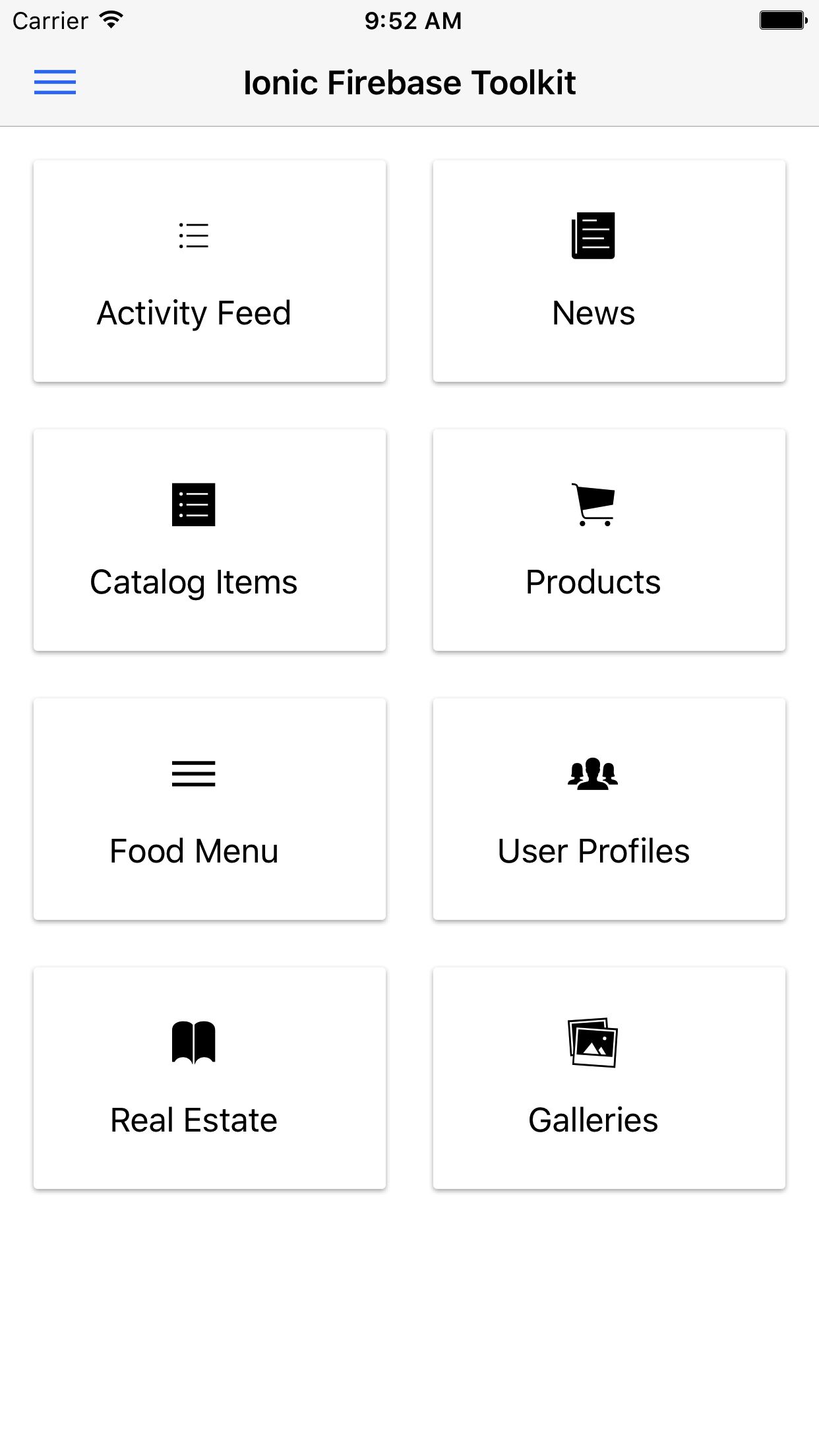
Task: Open the User Profiles card
Action: (x=609, y=809)
